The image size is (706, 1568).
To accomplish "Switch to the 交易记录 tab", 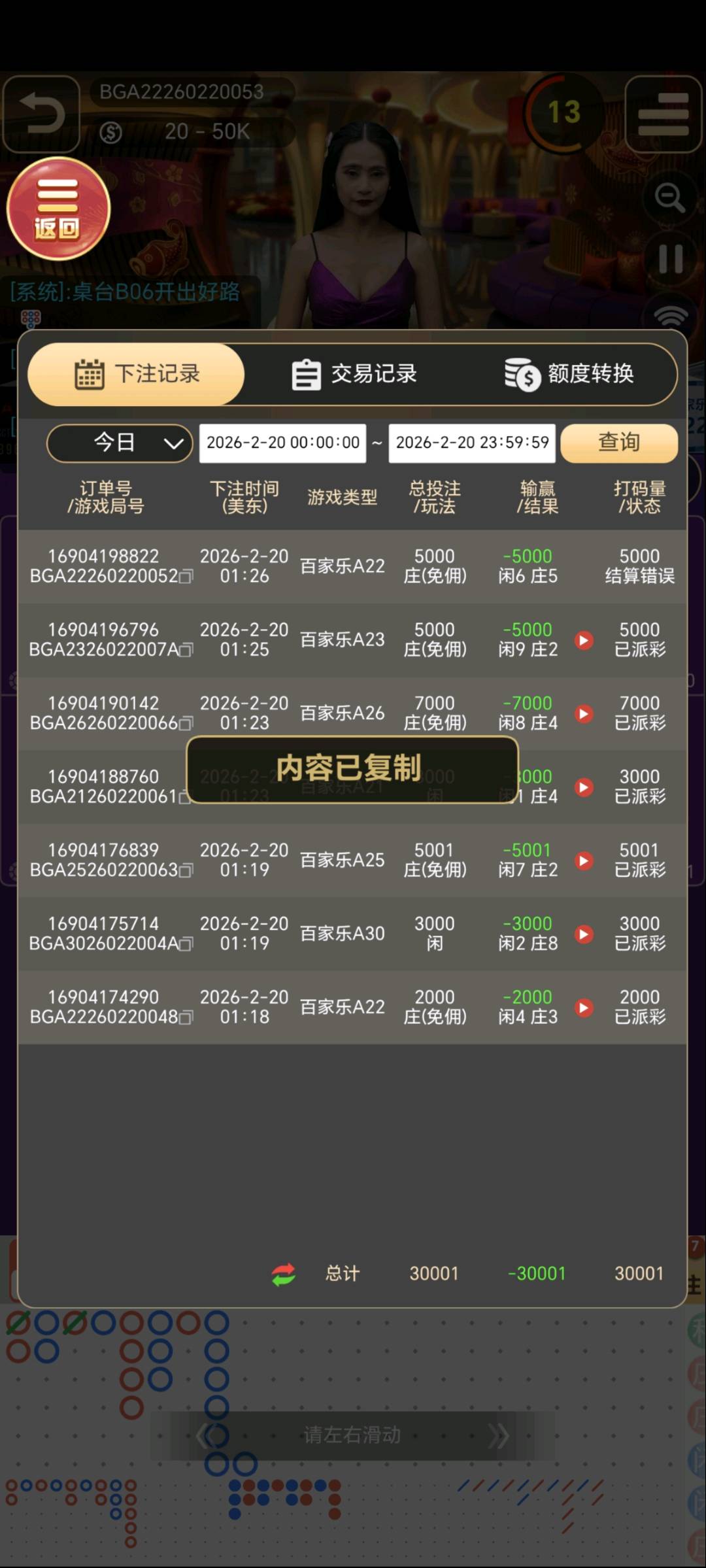I will pyautogui.click(x=354, y=374).
